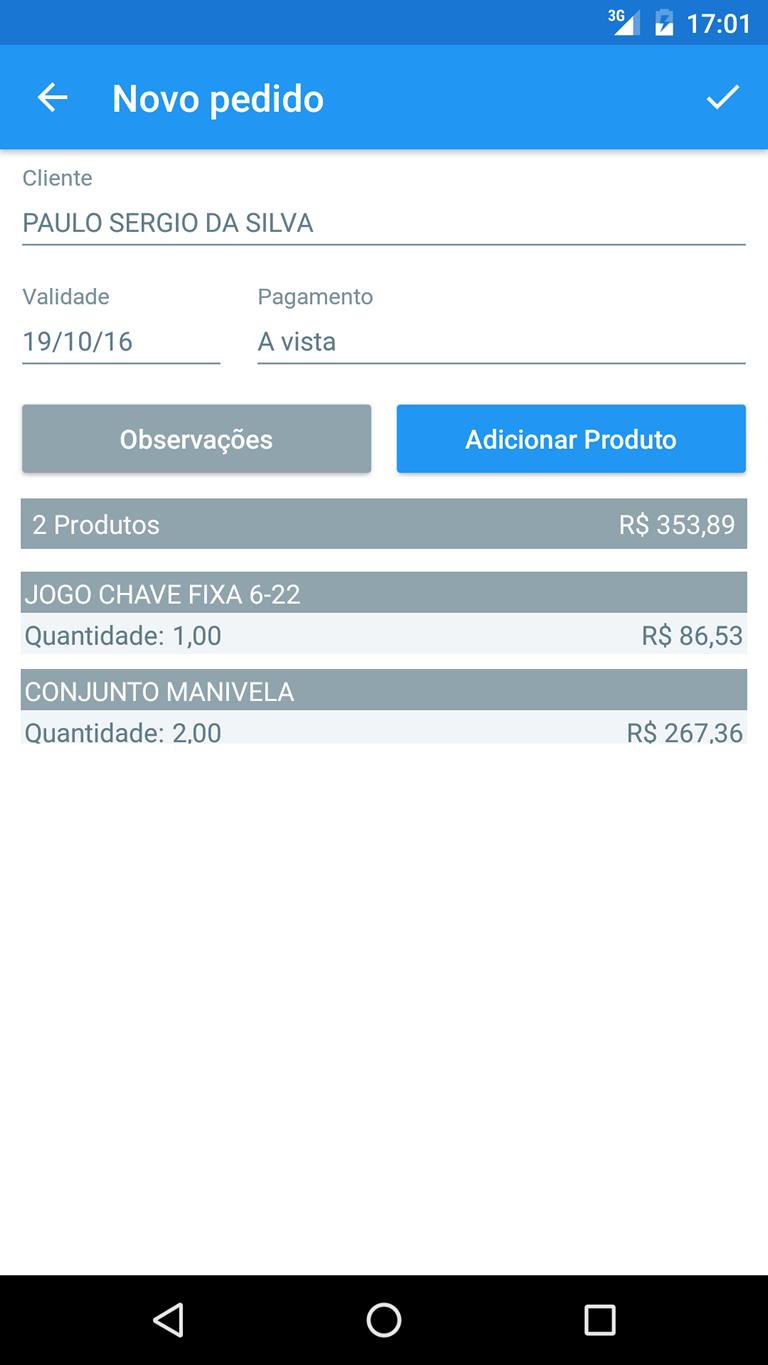
Task: Select the CONJUNTO MANIVELA product row
Action: [x=384, y=707]
